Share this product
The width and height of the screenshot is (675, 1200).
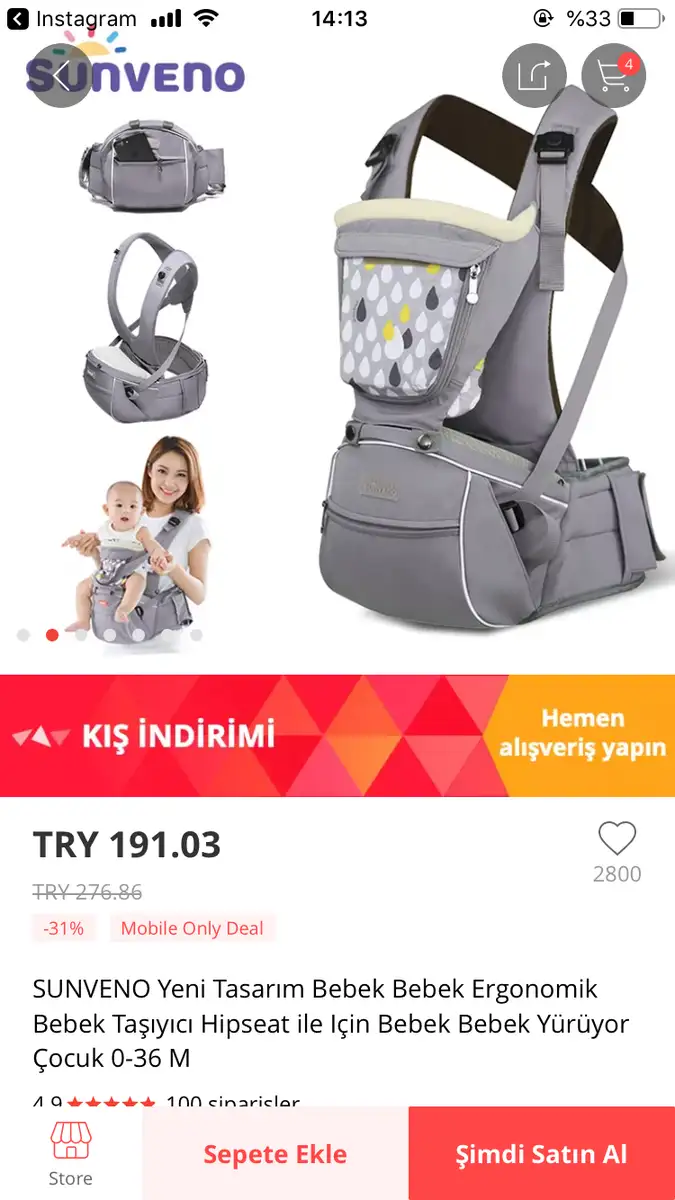click(x=534, y=76)
